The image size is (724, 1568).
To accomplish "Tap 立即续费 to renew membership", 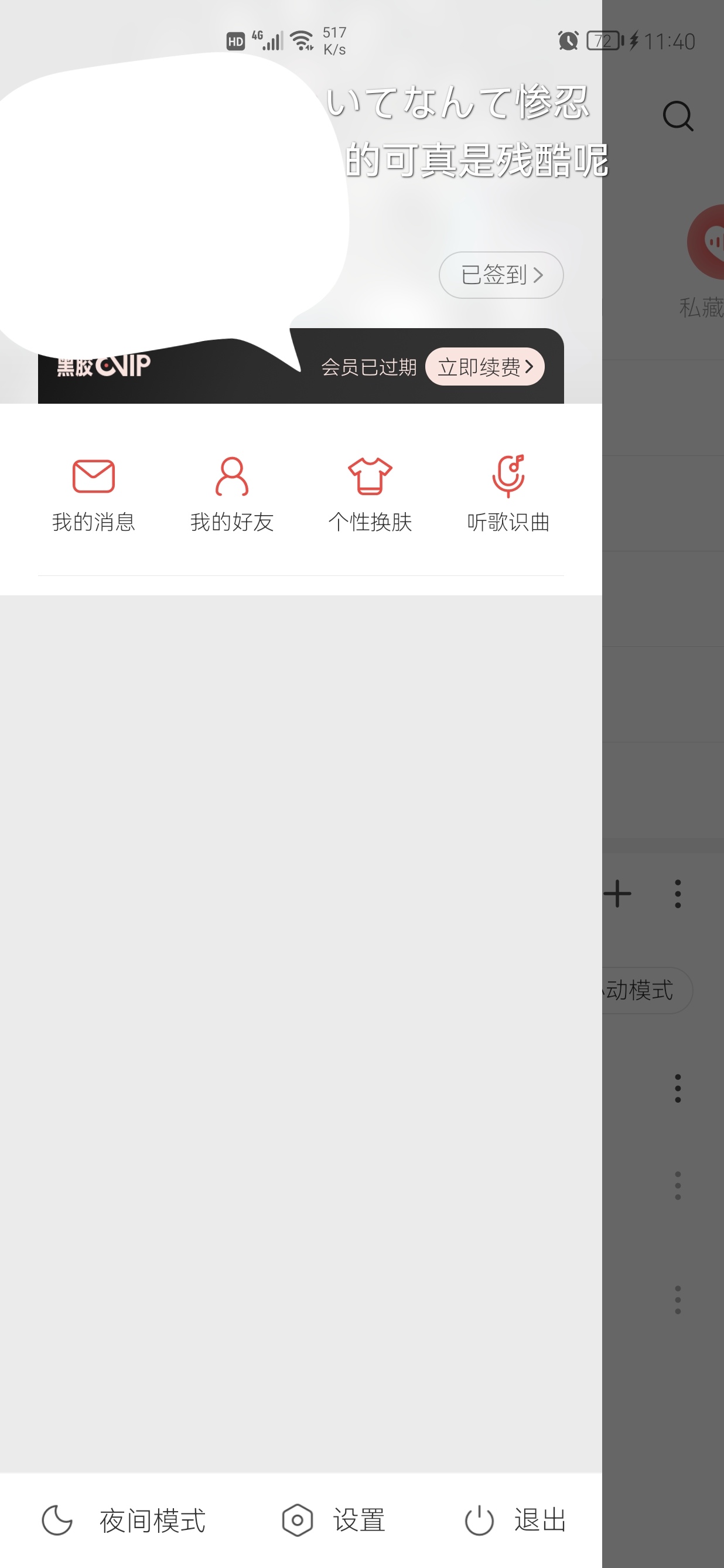I will click(484, 366).
